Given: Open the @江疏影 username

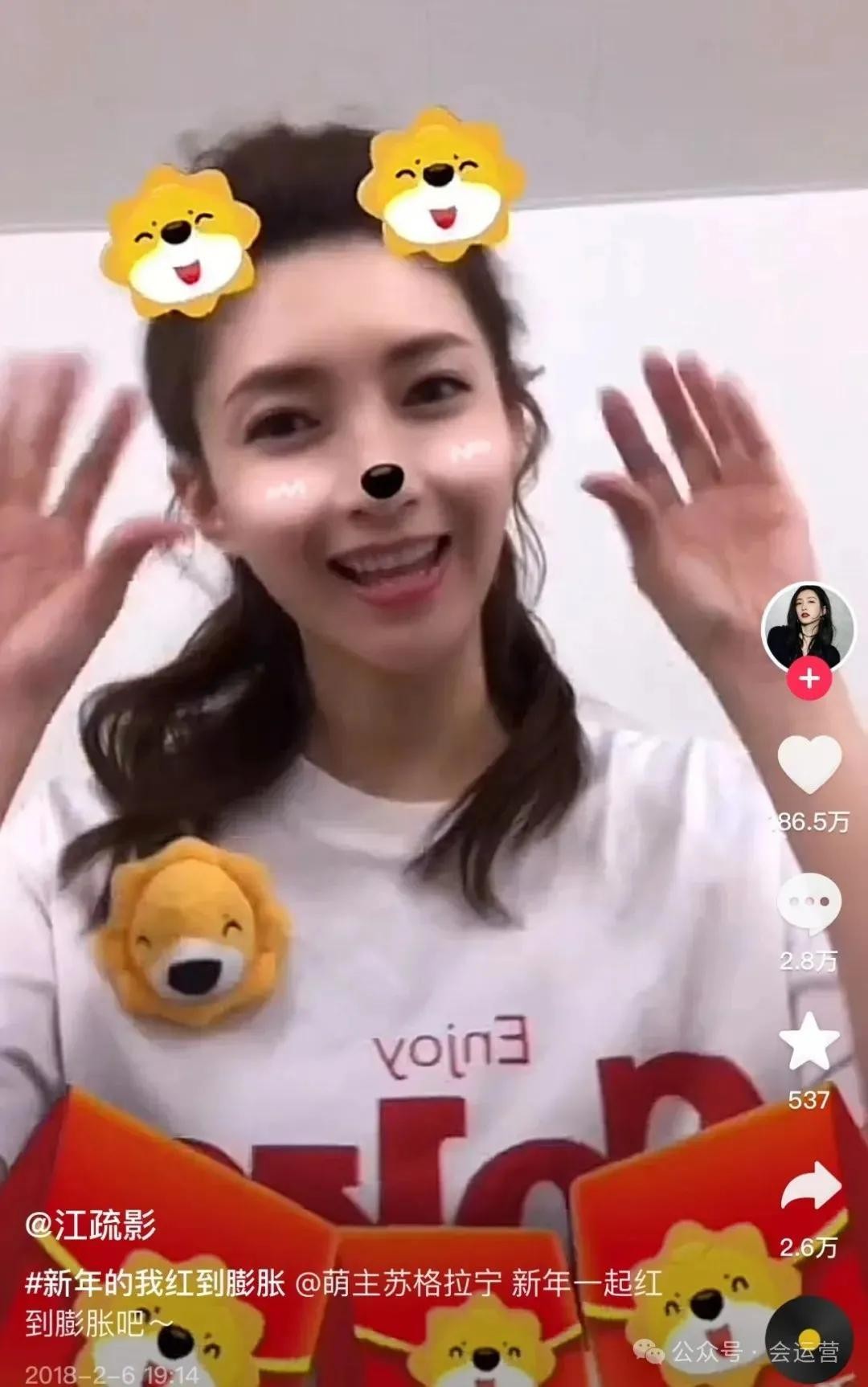Looking at the screenshot, I should 90,1226.
